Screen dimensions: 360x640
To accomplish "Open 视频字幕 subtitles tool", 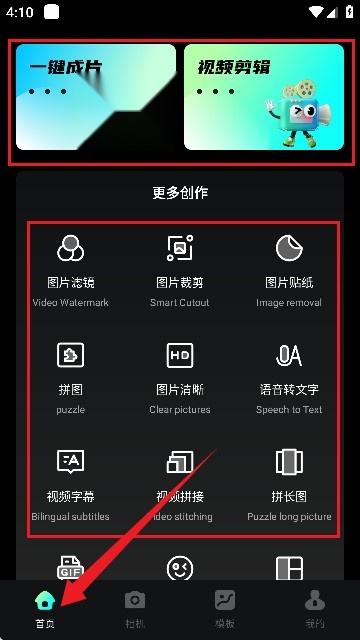I will coord(71,485).
